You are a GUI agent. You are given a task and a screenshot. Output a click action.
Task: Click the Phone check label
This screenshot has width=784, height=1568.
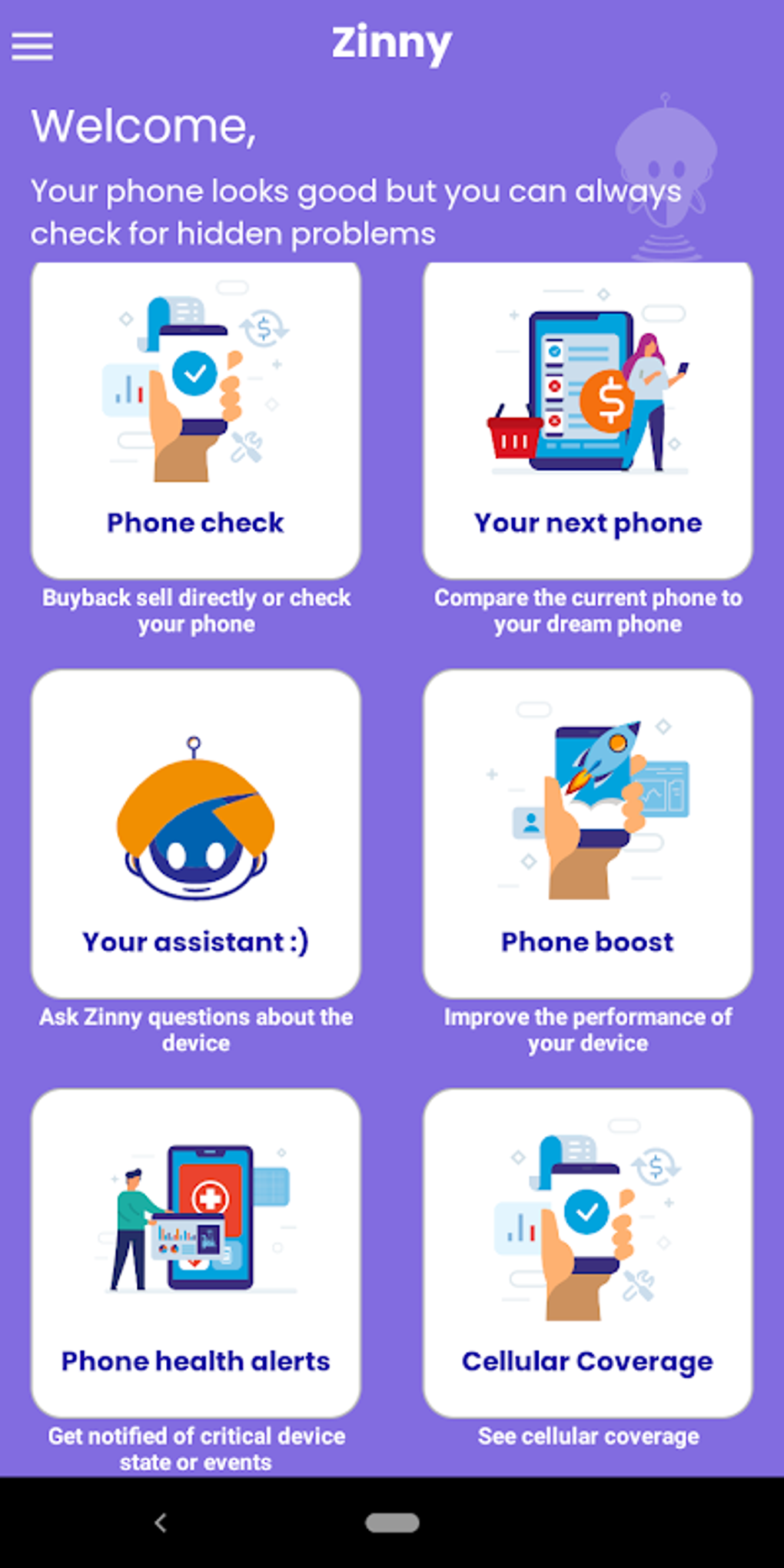[196, 523]
